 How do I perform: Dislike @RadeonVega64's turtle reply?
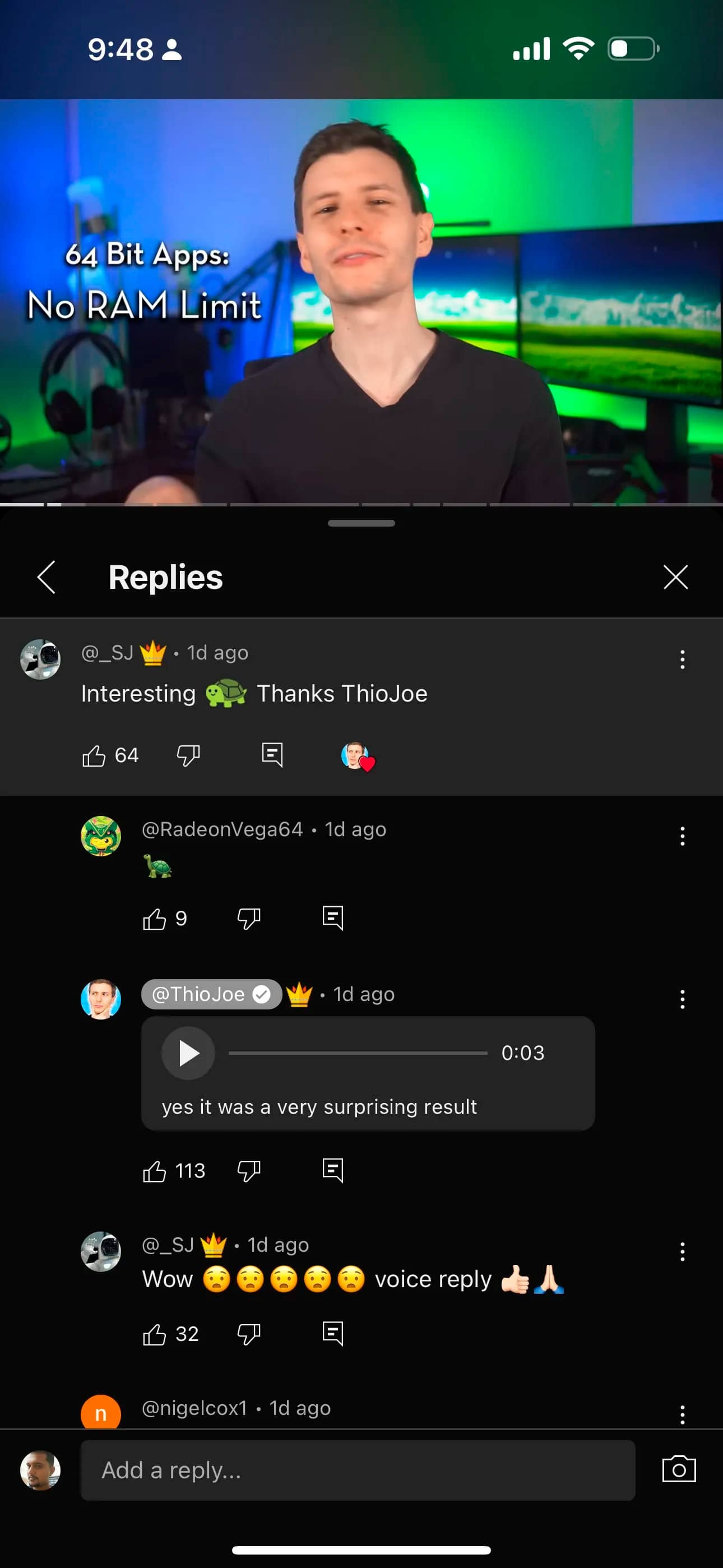coord(248,919)
